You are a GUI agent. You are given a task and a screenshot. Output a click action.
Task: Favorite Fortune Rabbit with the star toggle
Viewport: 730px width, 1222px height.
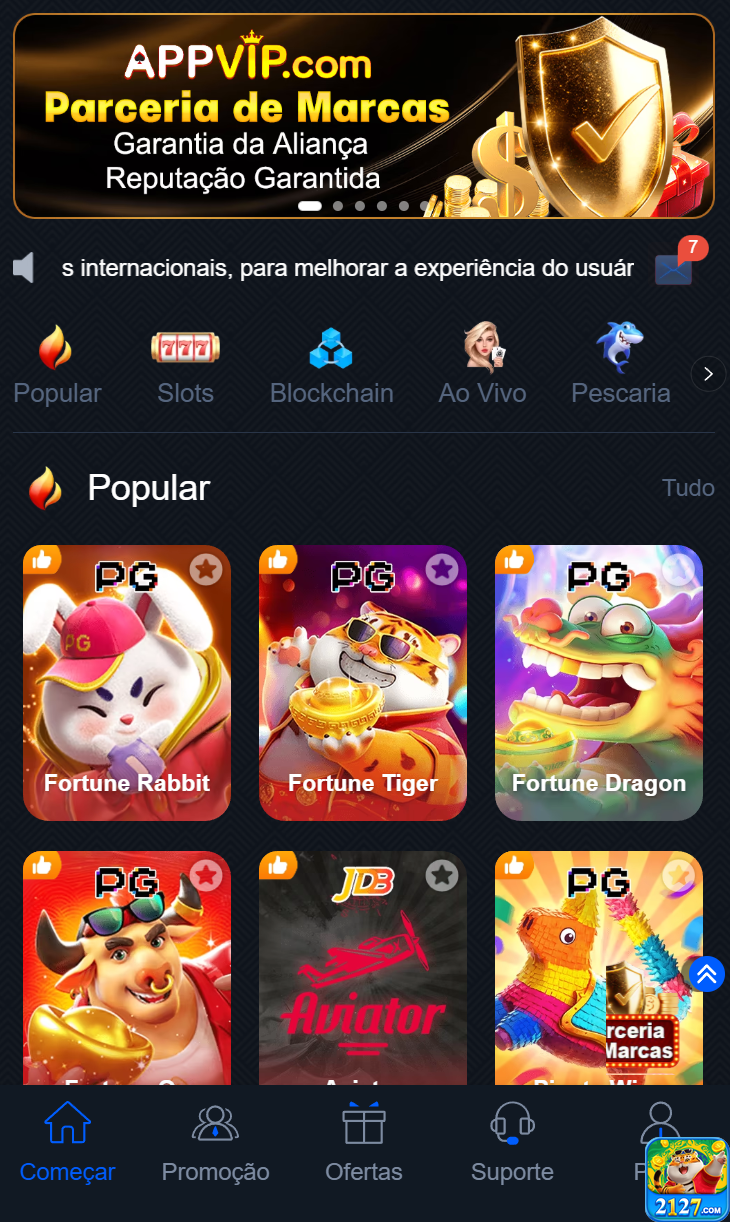click(206, 568)
